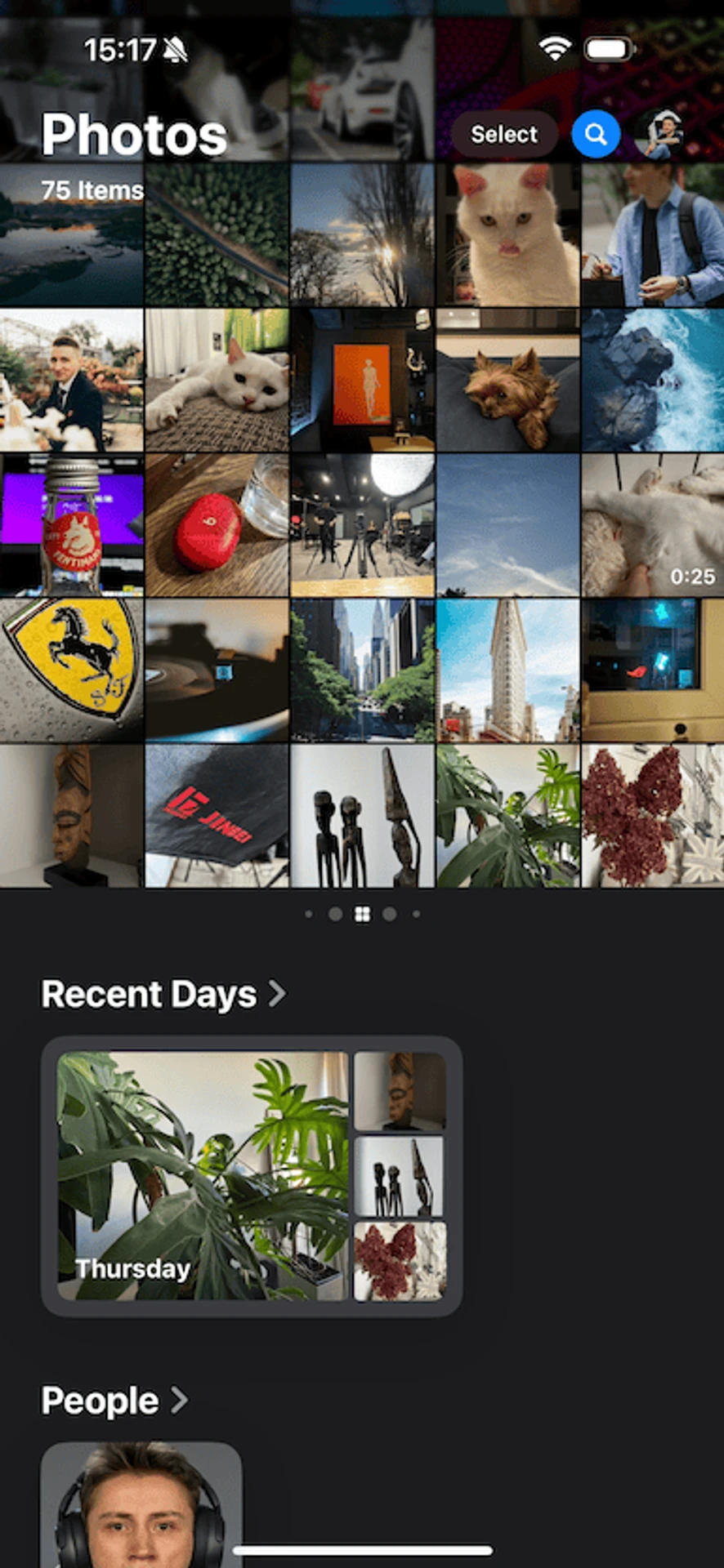Open the account profile picture
724x1568 pixels.
[x=659, y=135]
